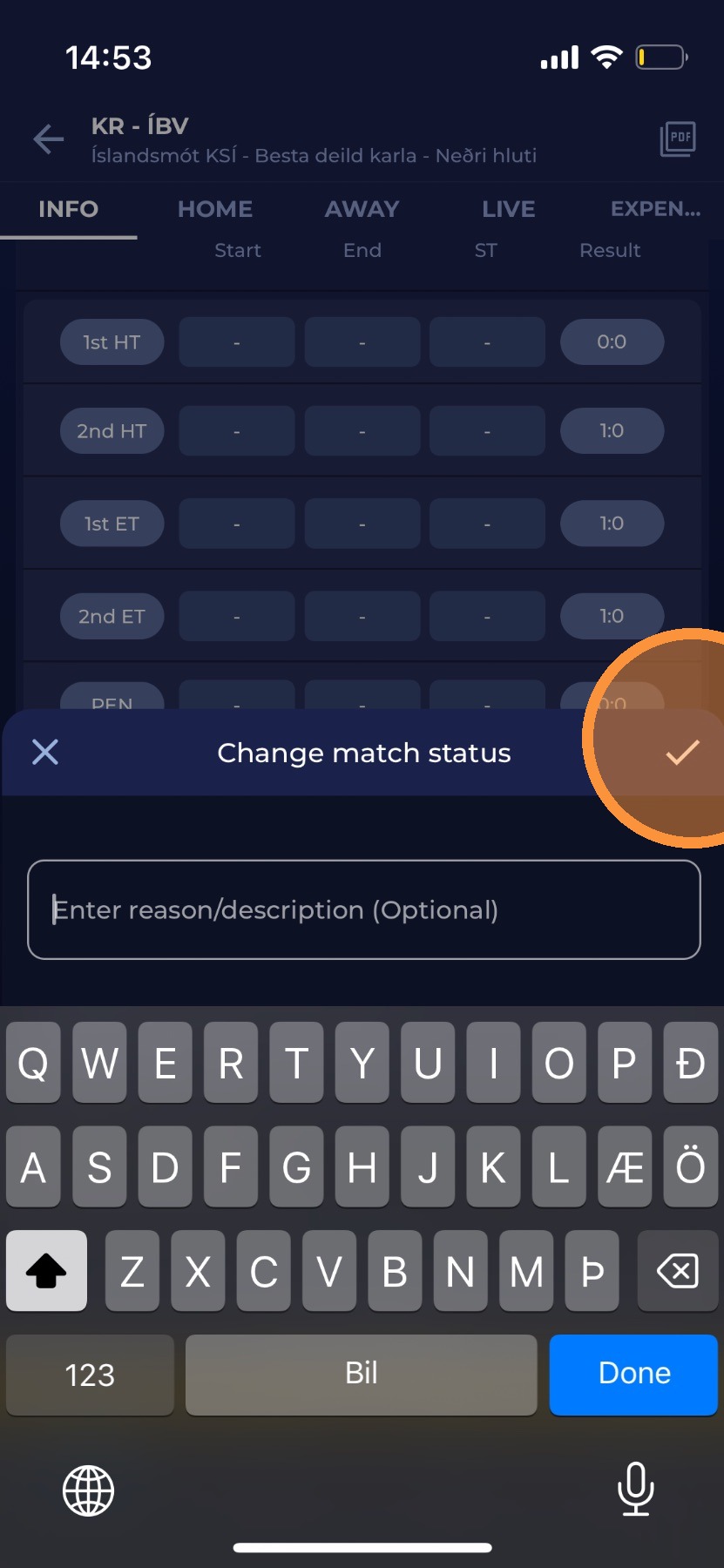Focus the reason/description text field

(363, 909)
